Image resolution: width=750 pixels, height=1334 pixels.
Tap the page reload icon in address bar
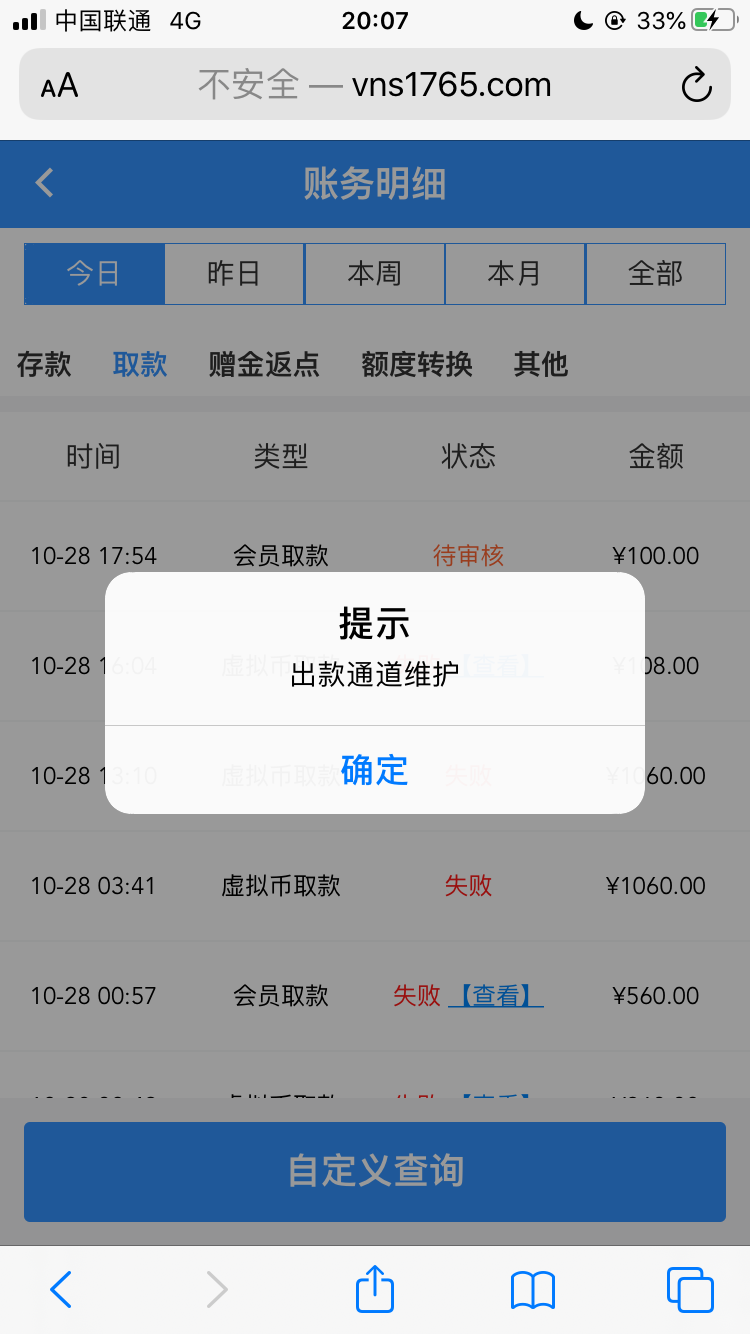point(697,85)
